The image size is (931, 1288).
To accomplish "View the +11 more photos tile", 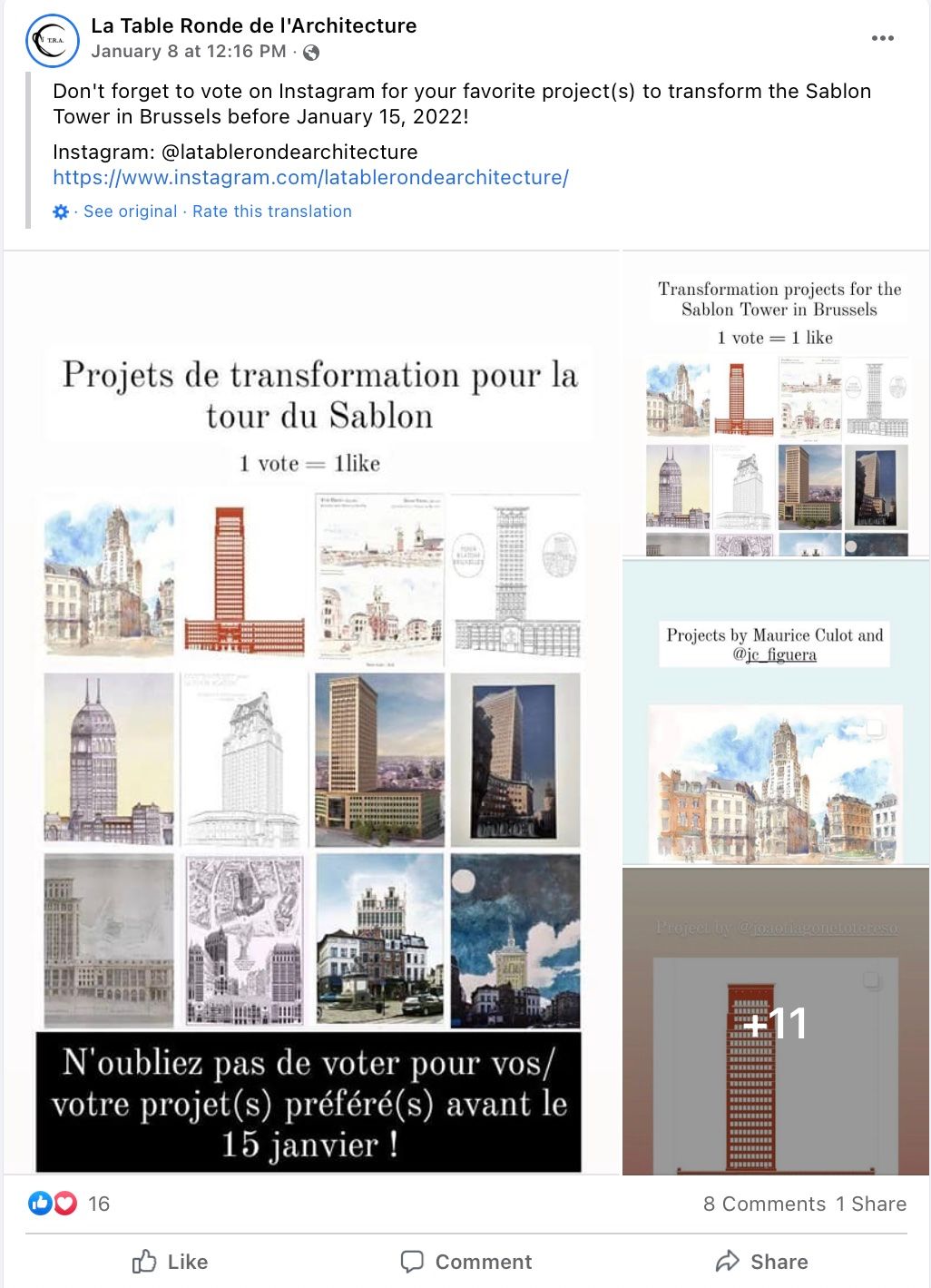I will 775,1023.
